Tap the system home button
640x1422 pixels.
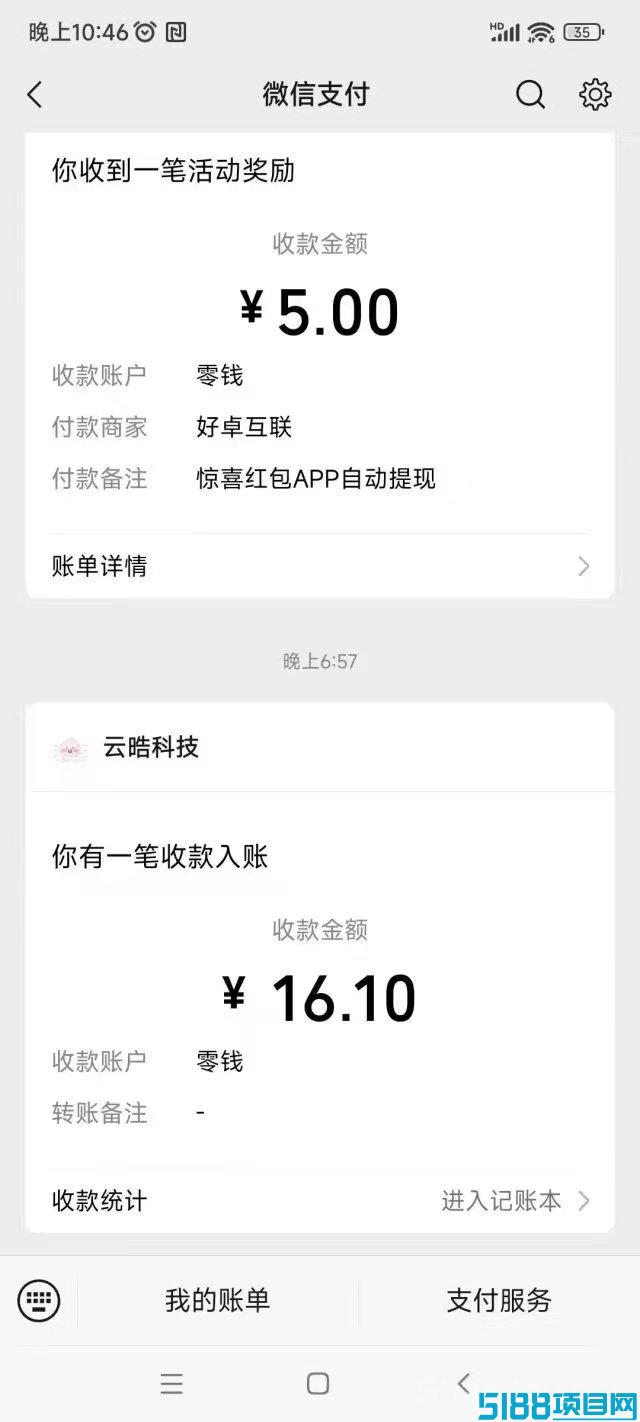coord(318,1383)
